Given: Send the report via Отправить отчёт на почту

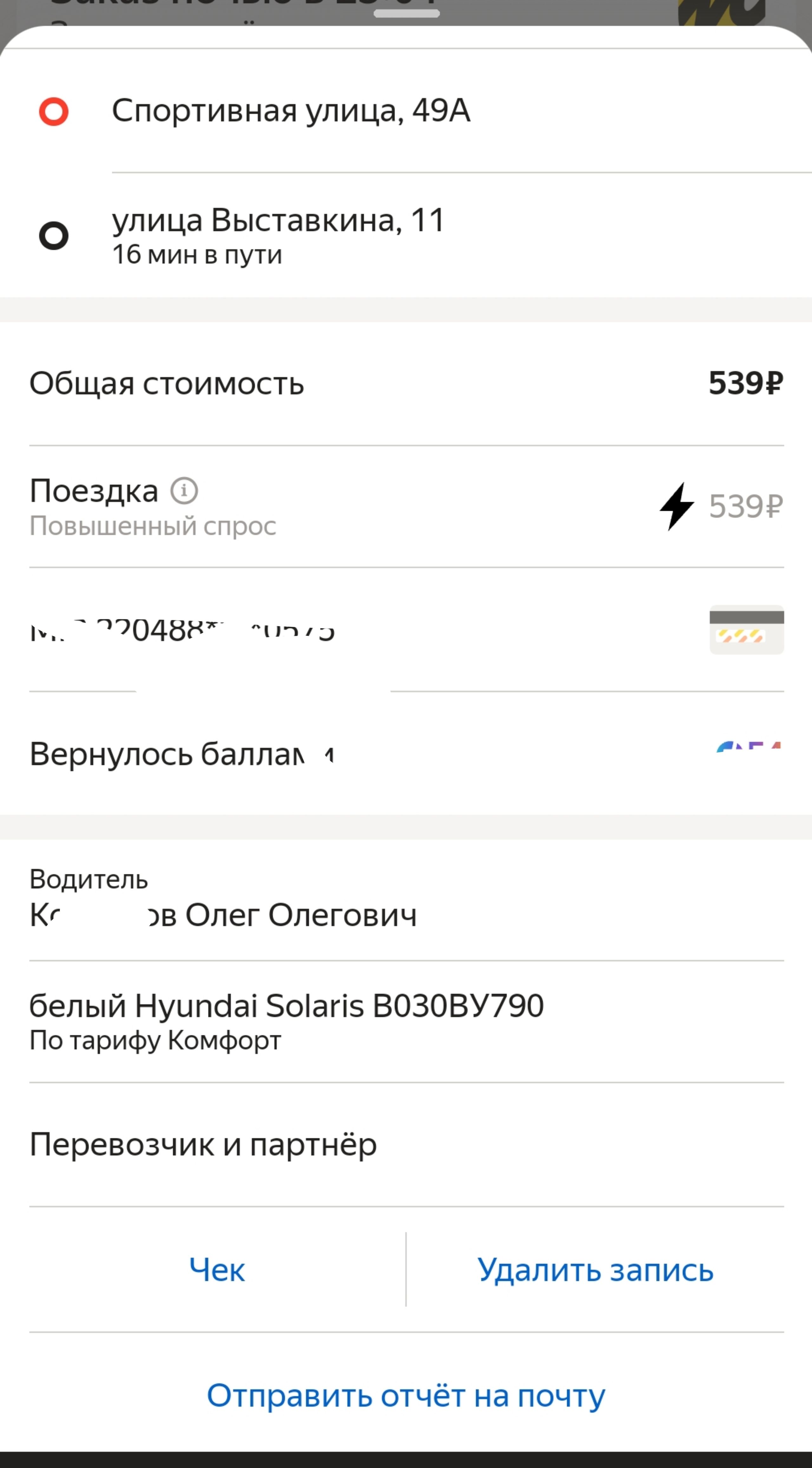Looking at the screenshot, I should pyautogui.click(x=406, y=1396).
